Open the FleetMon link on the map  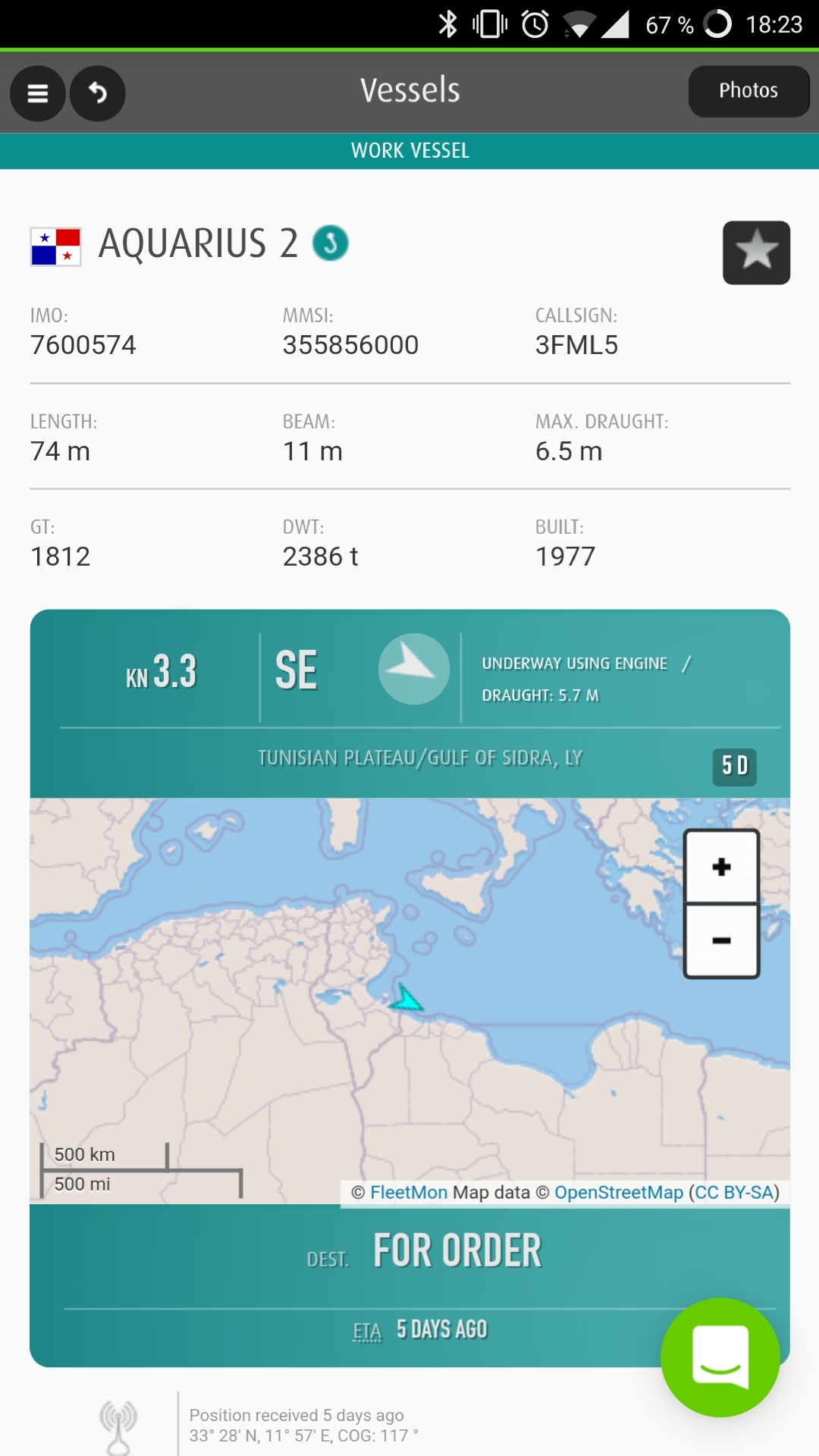(409, 1192)
